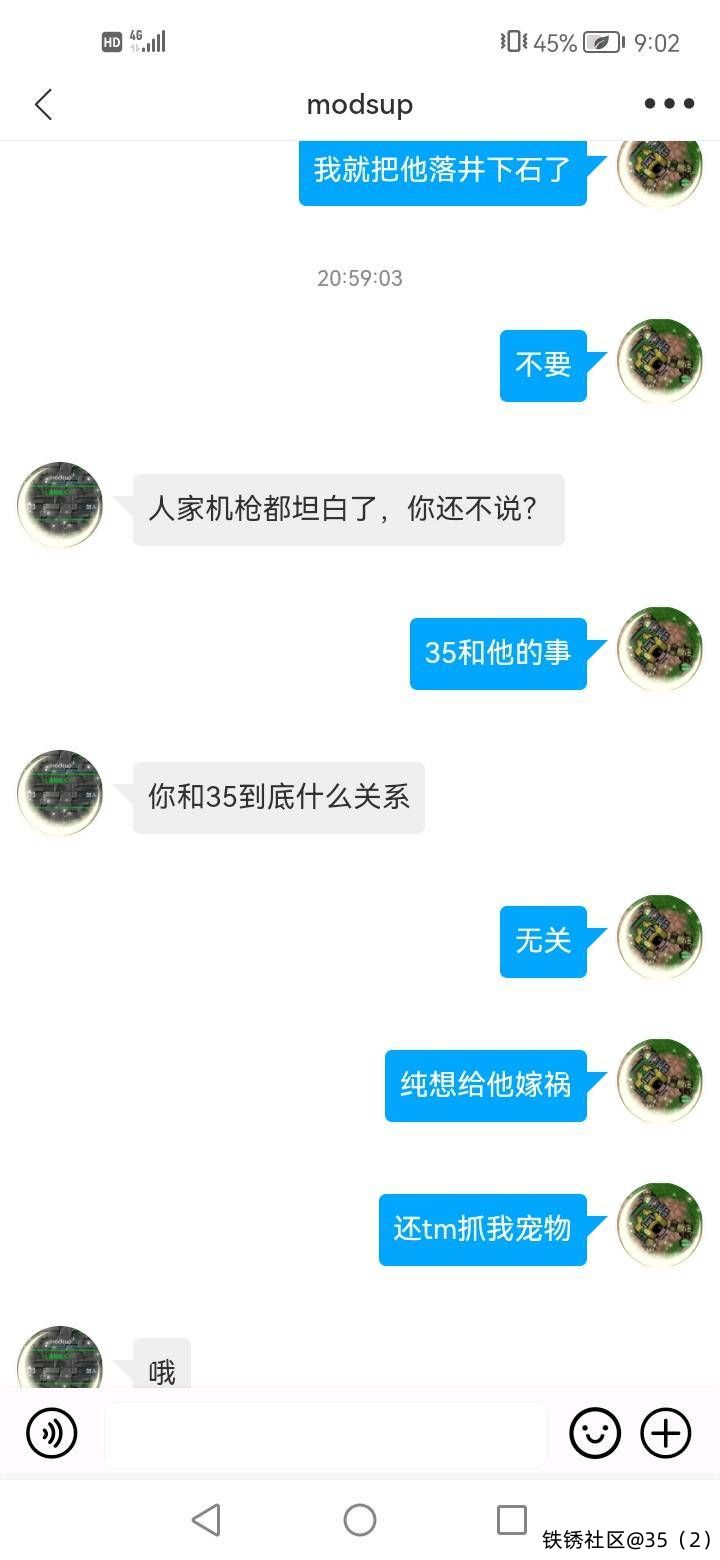Tap the message text field
The height and width of the screenshot is (1560, 720).
pyautogui.click(x=326, y=1434)
